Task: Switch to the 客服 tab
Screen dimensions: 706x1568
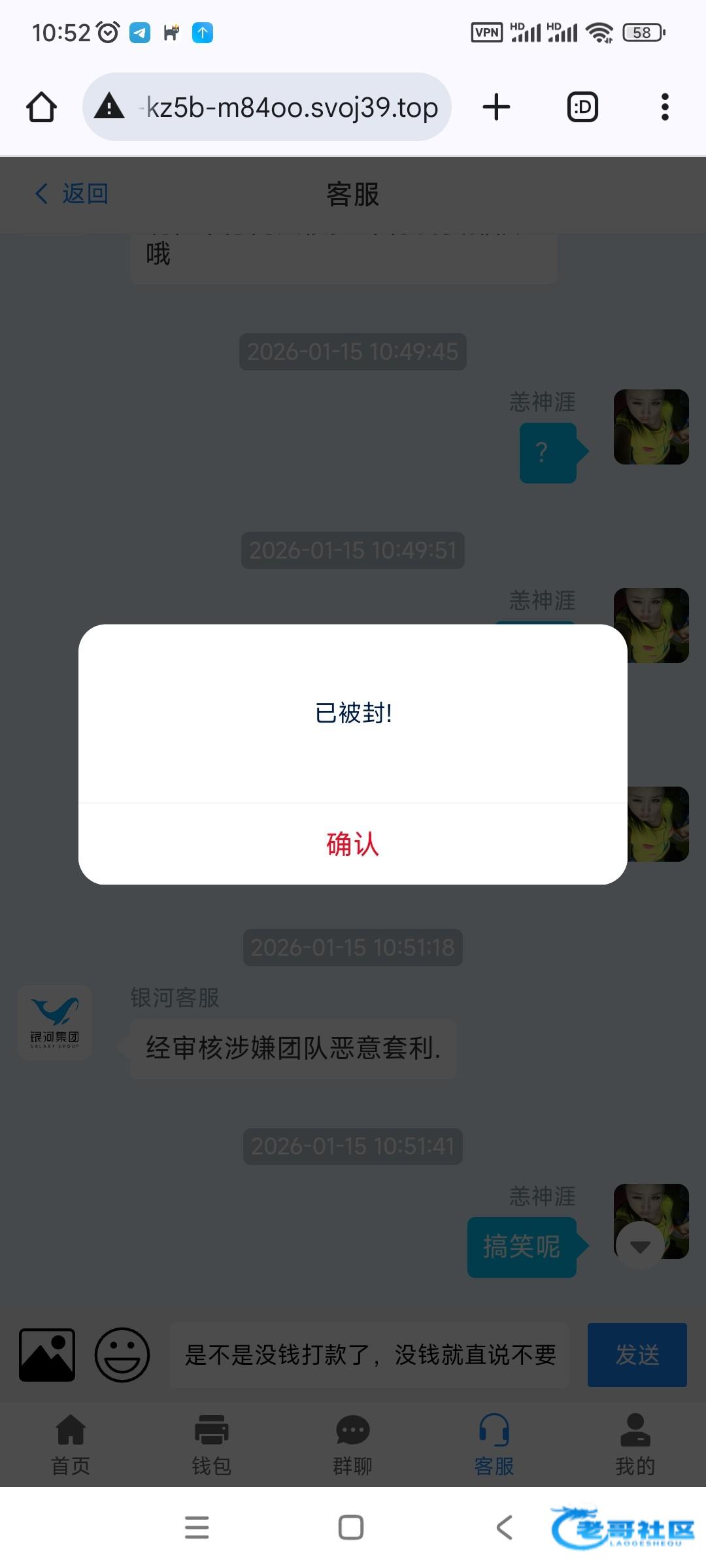Action: point(494,1445)
